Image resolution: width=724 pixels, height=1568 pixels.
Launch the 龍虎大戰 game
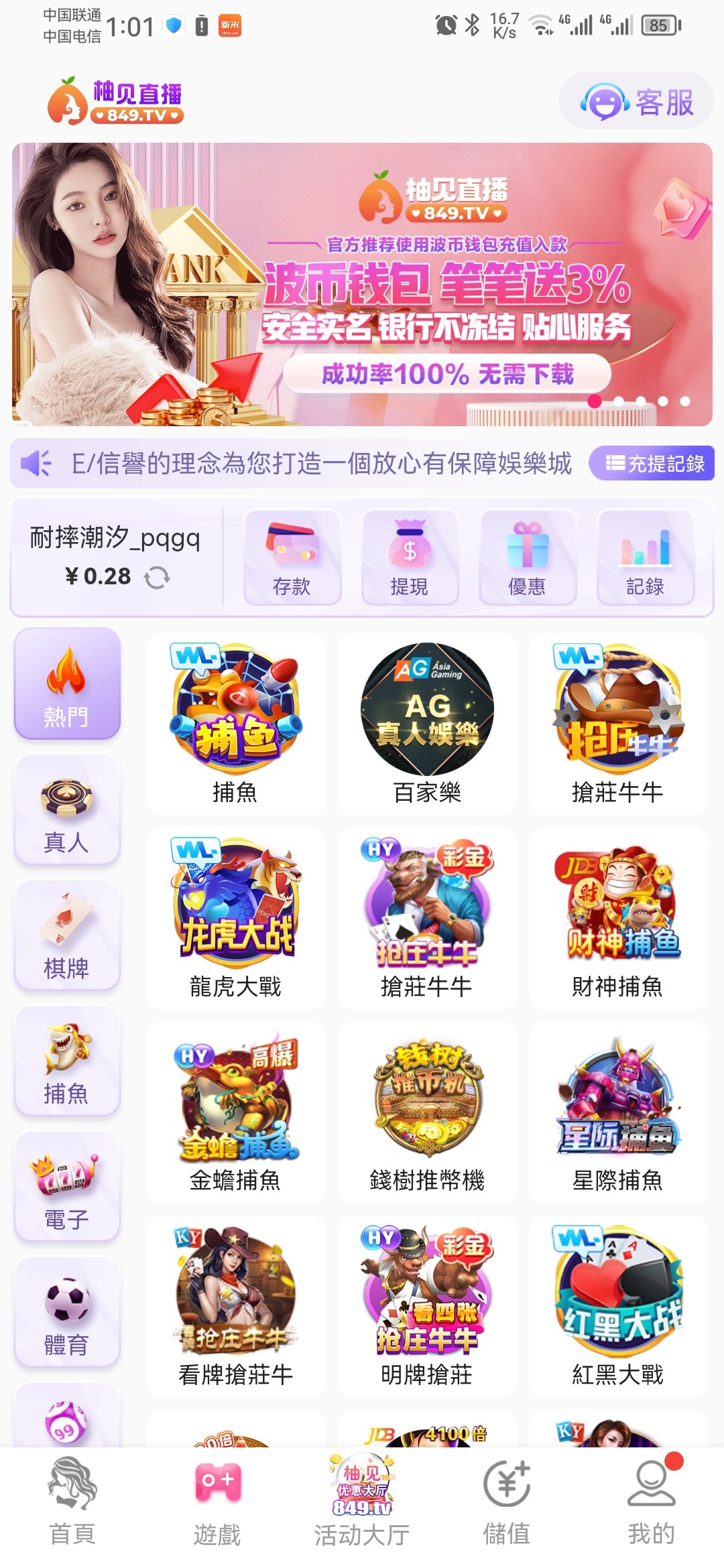pos(235,918)
